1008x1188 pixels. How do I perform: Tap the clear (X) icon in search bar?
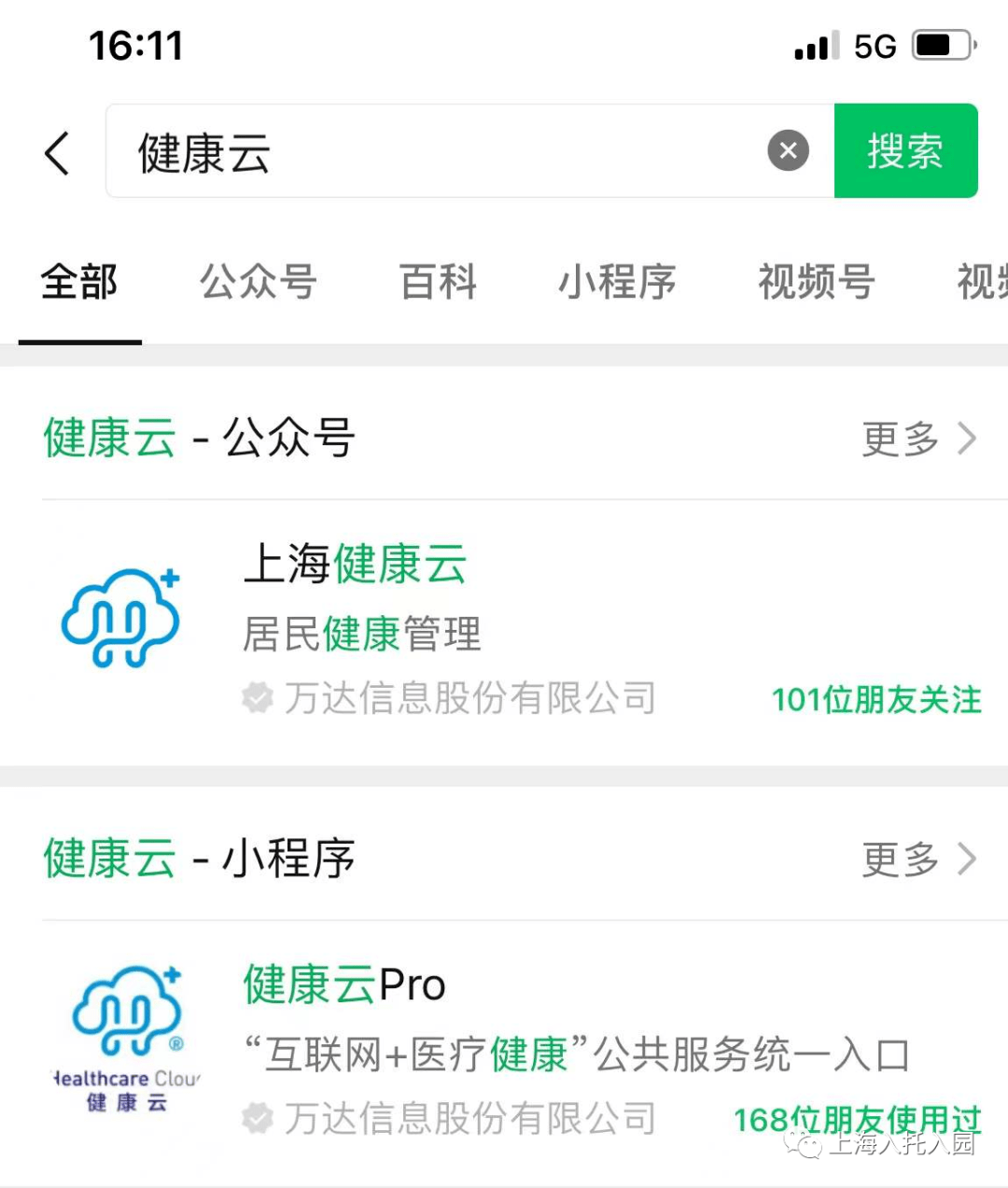787,150
